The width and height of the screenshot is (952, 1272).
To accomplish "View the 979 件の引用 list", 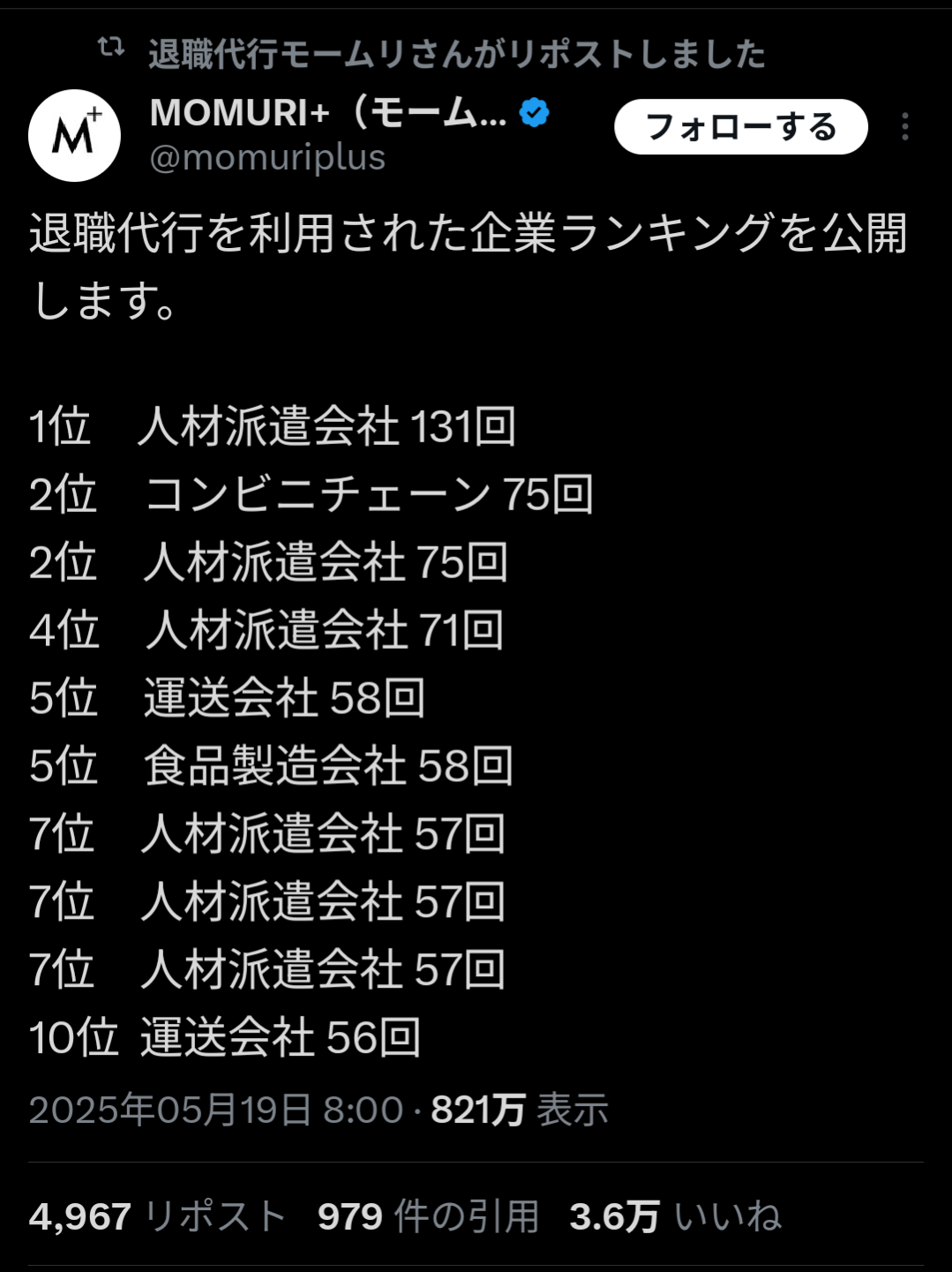I will (x=428, y=1216).
